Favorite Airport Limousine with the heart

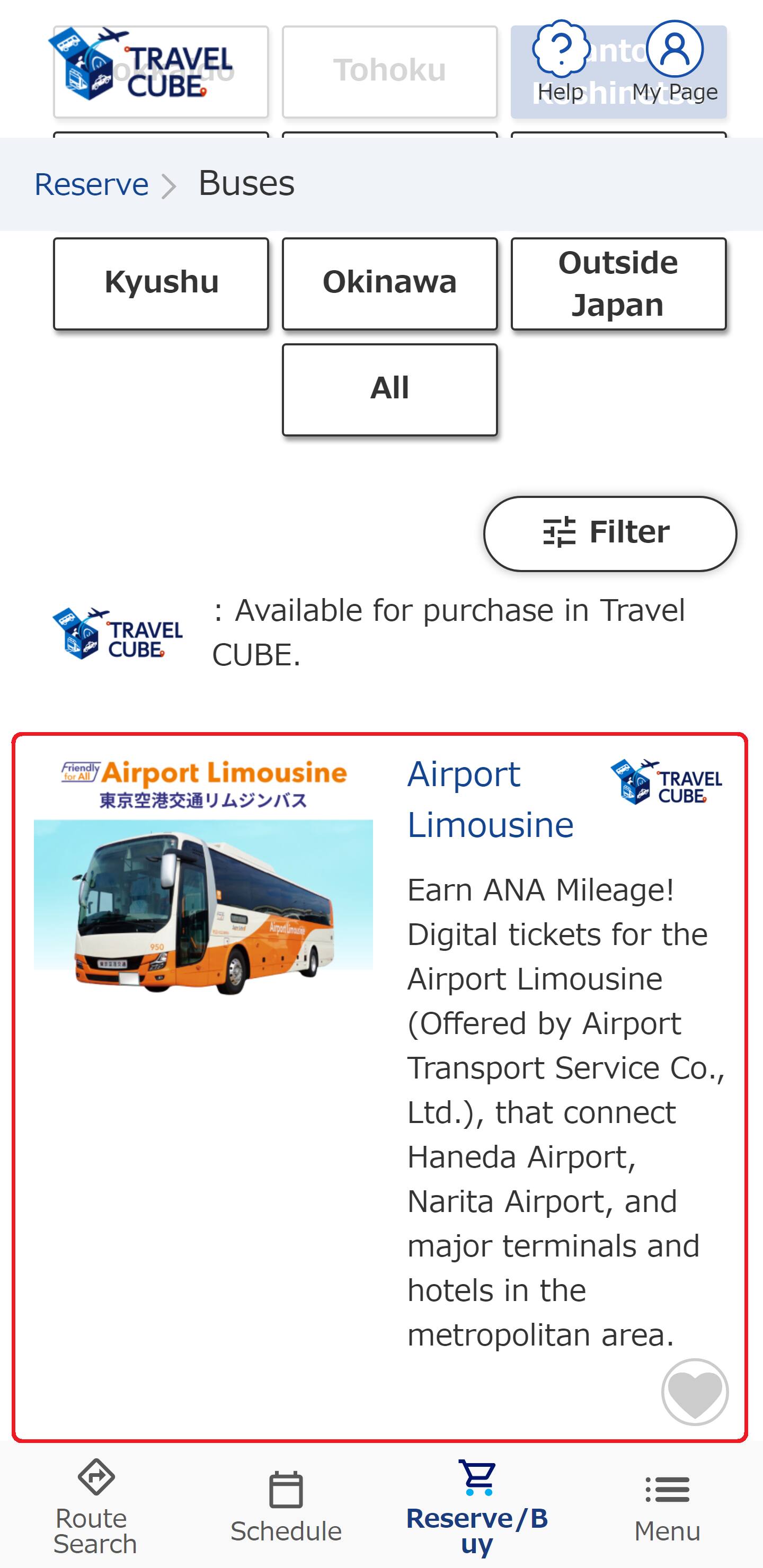(x=694, y=1392)
